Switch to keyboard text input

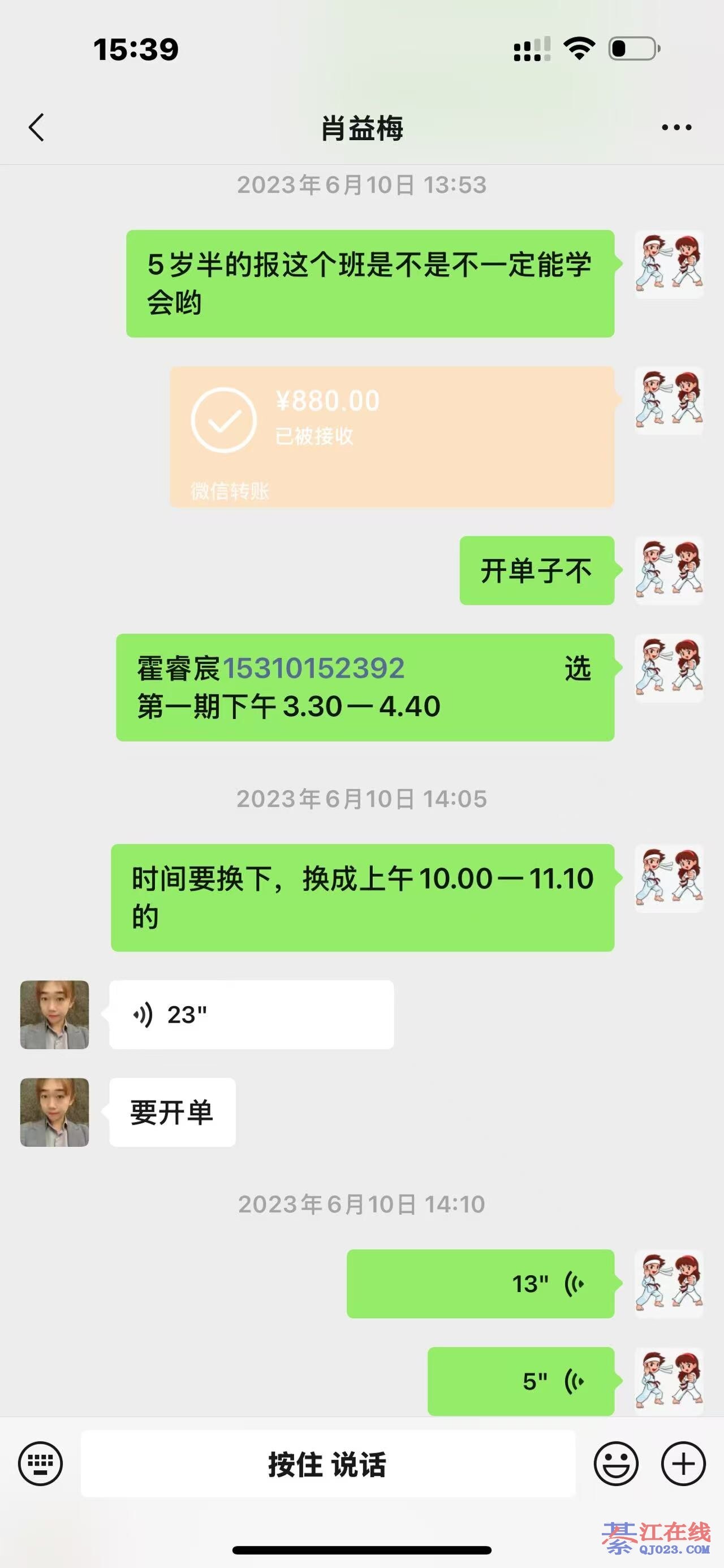(40, 1463)
